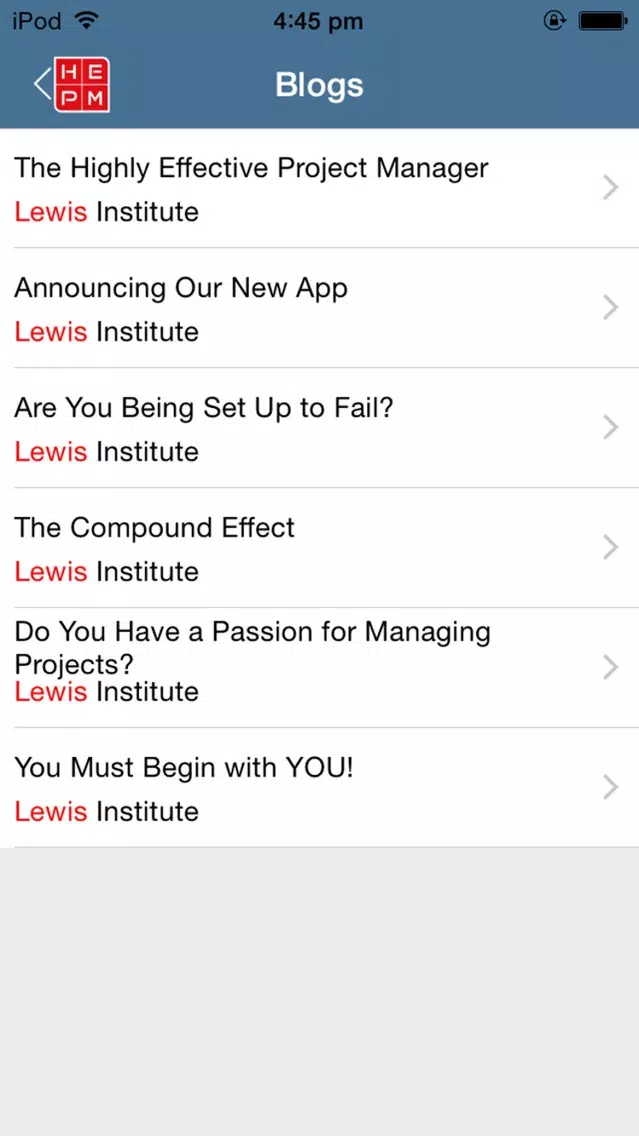Open the Announcing Our New App post
639x1136 pixels.
coord(320,308)
